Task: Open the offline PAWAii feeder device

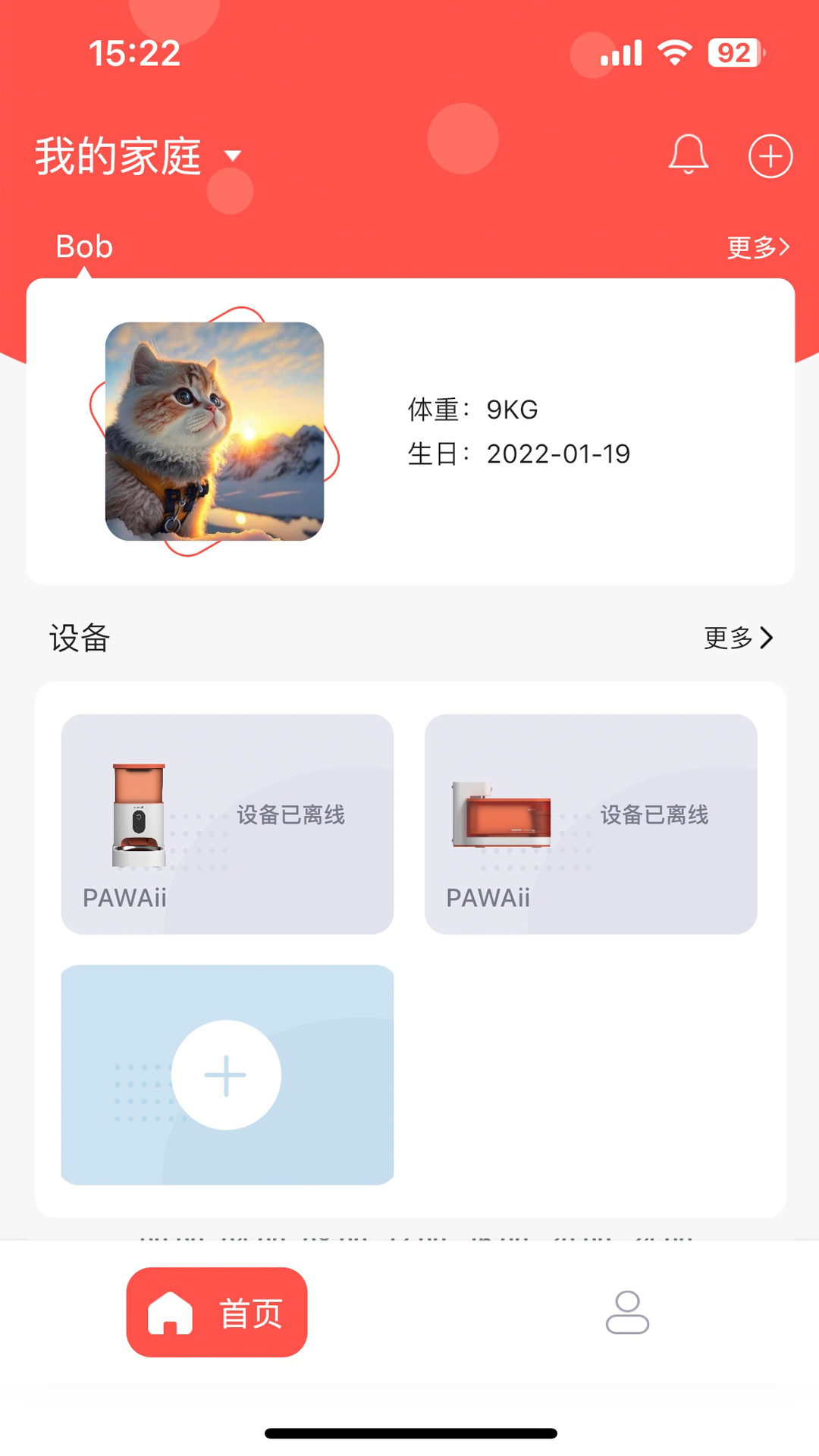Action: click(227, 824)
